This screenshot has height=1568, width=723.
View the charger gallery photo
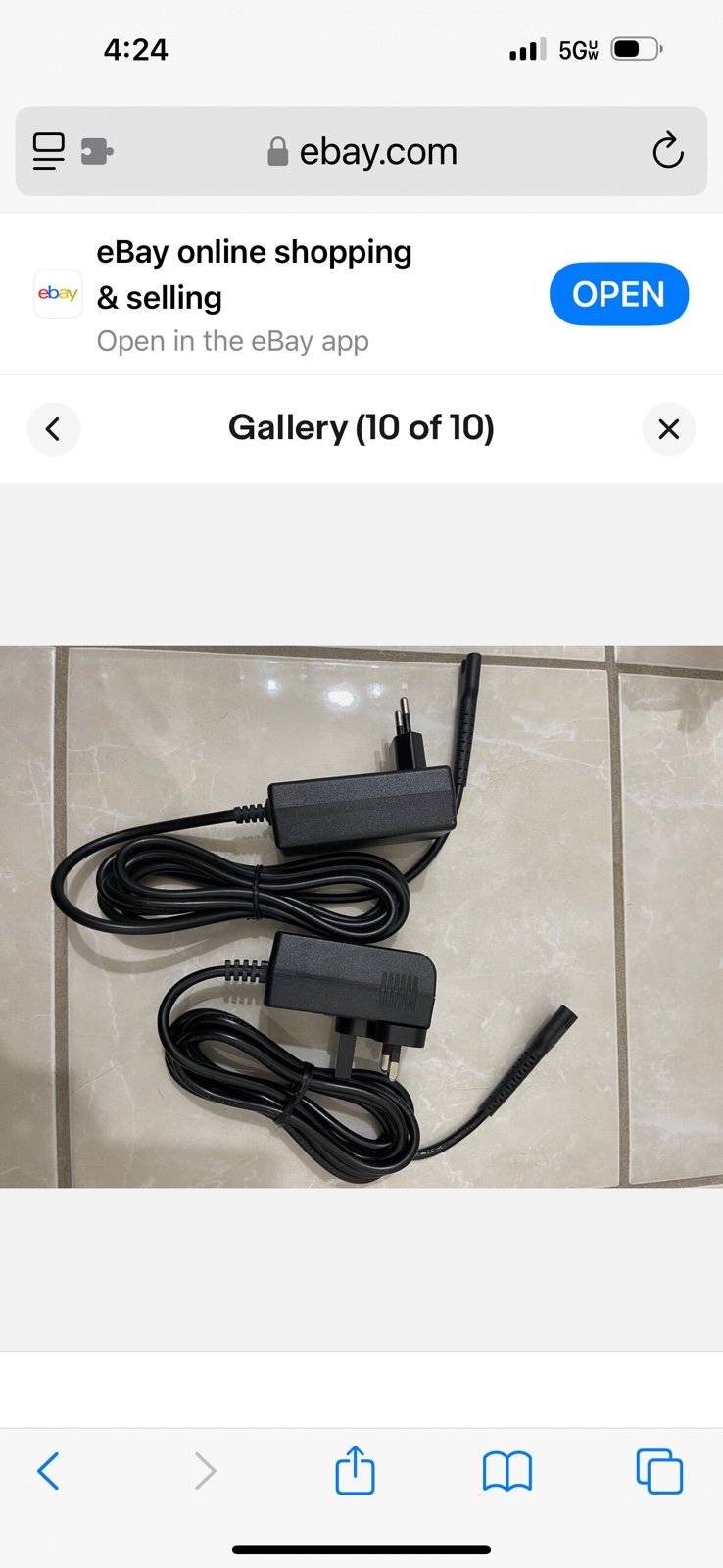point(361,916)
